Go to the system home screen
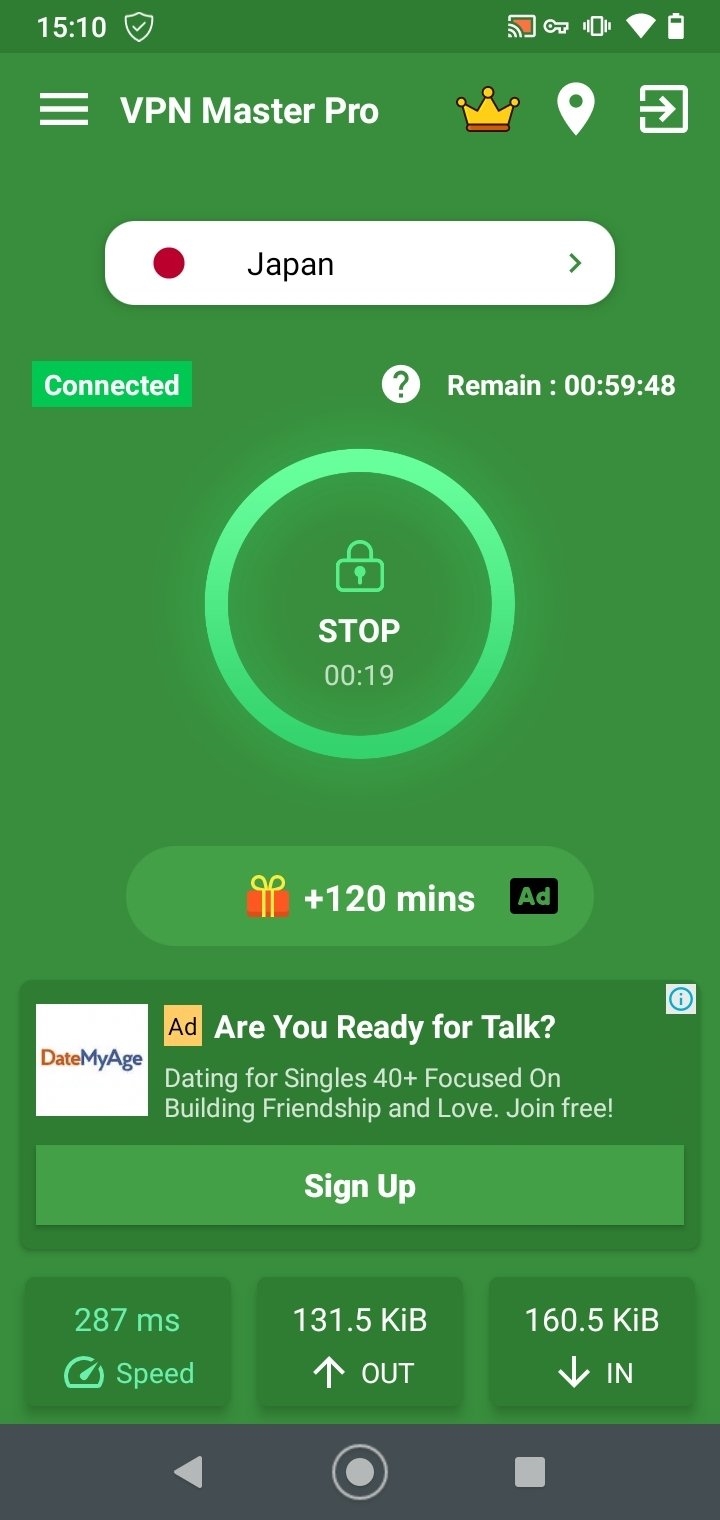Screen dimensions: 720x1520 pos(360,1472)
